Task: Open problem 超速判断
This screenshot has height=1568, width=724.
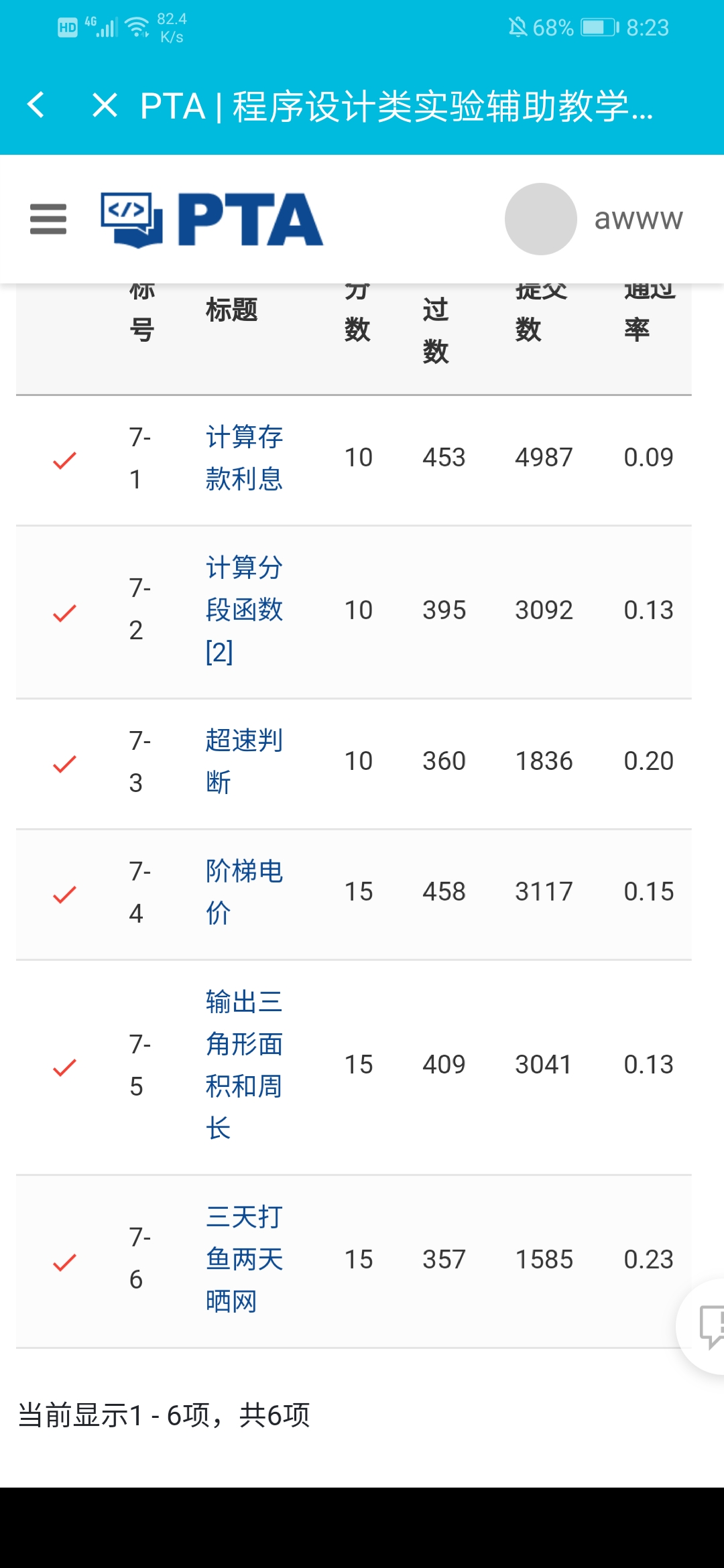Action: (244, 761)
